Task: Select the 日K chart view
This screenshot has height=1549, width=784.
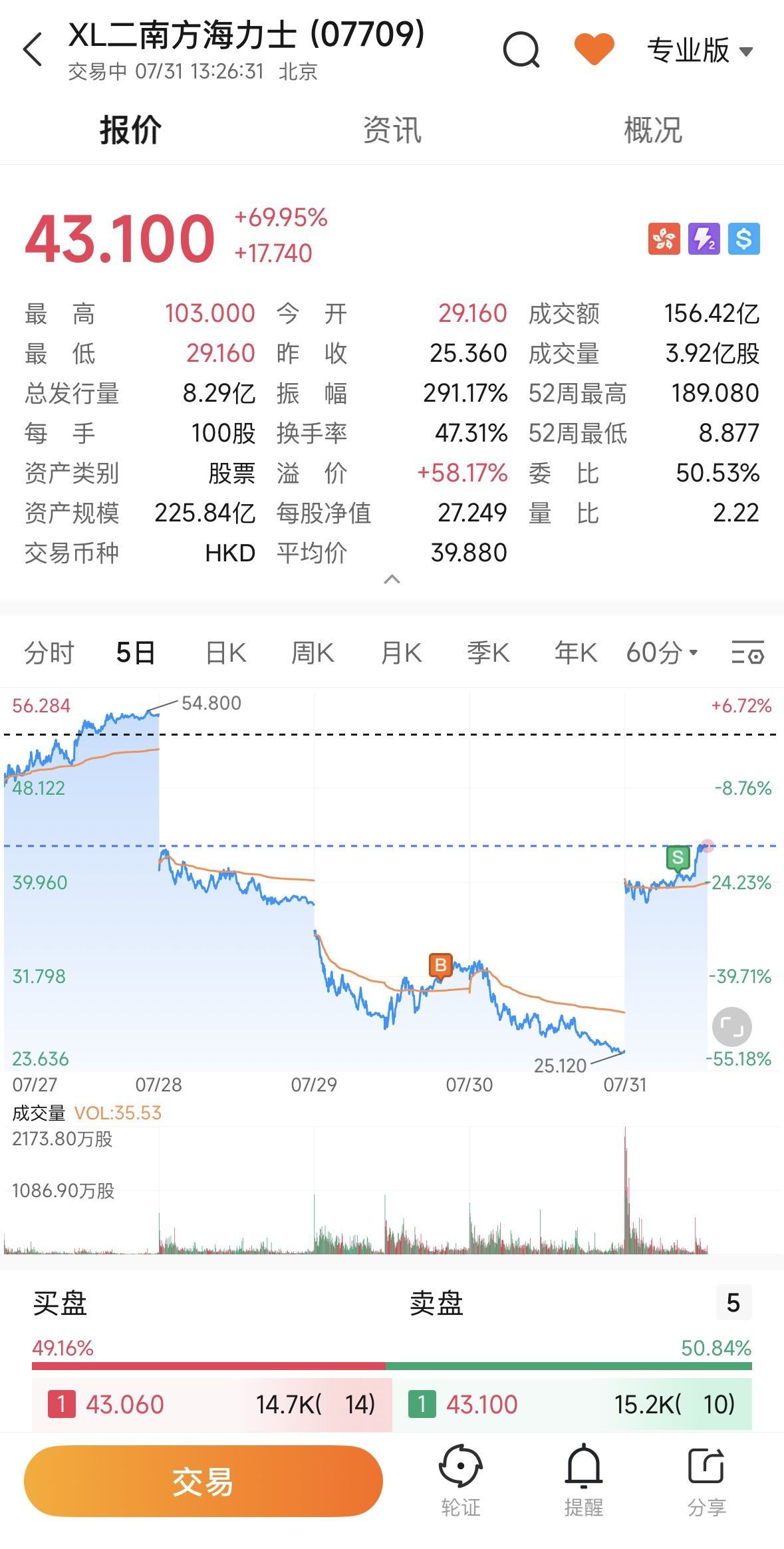Action: (x=226, y=652)
